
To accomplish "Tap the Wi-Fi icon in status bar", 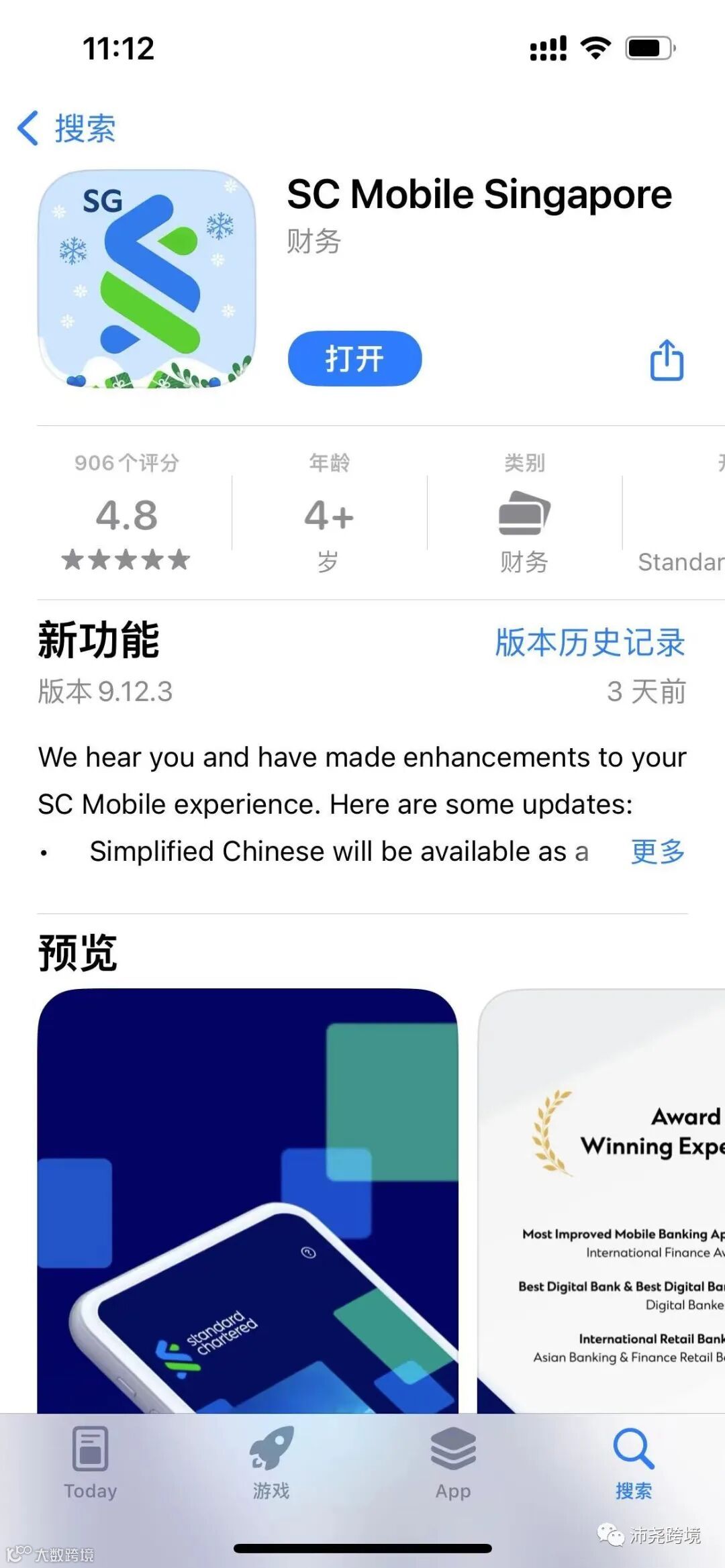I will [x=595, y=46].
